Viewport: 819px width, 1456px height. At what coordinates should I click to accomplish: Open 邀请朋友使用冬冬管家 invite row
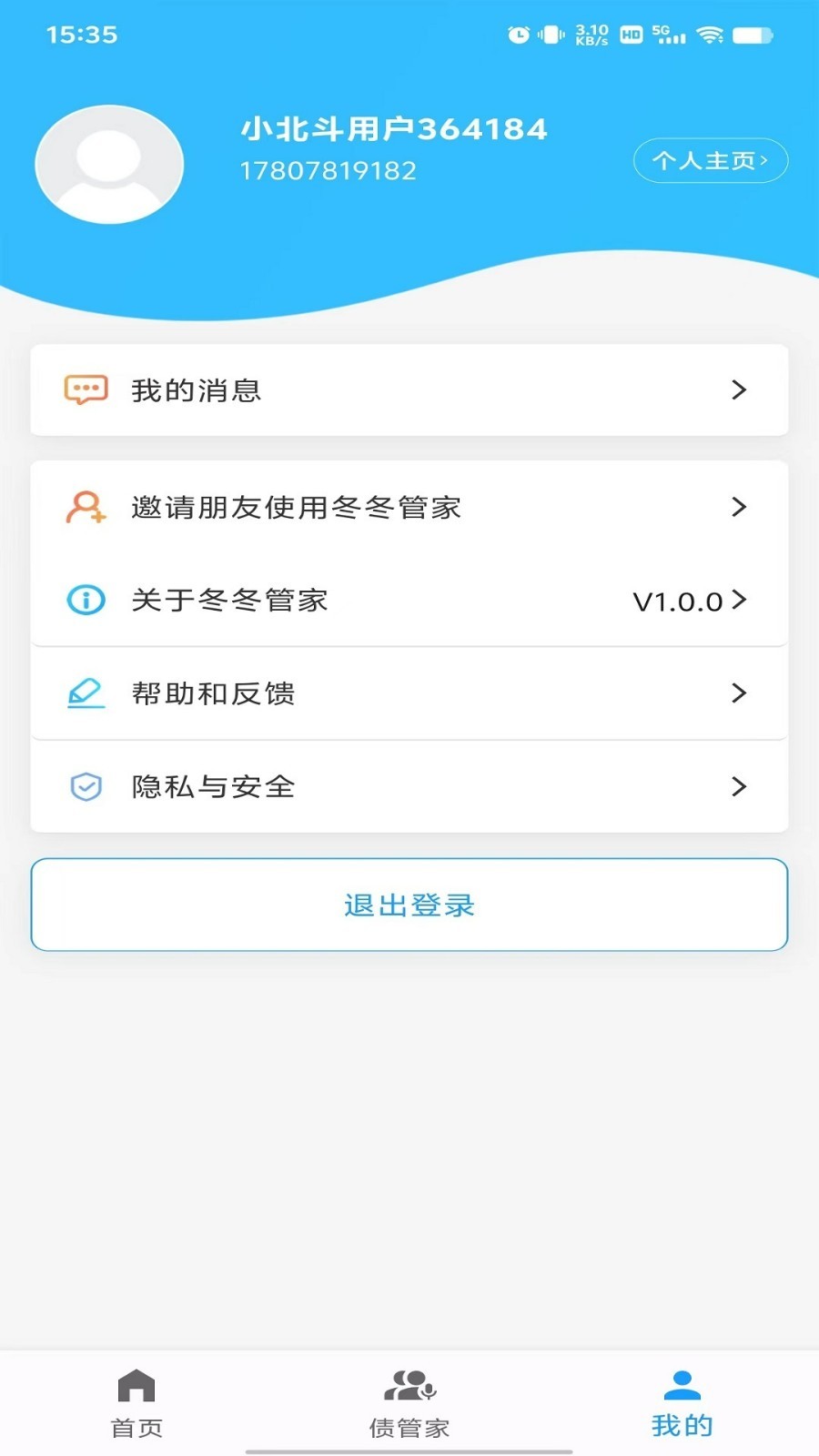click(x=409, y=508)
